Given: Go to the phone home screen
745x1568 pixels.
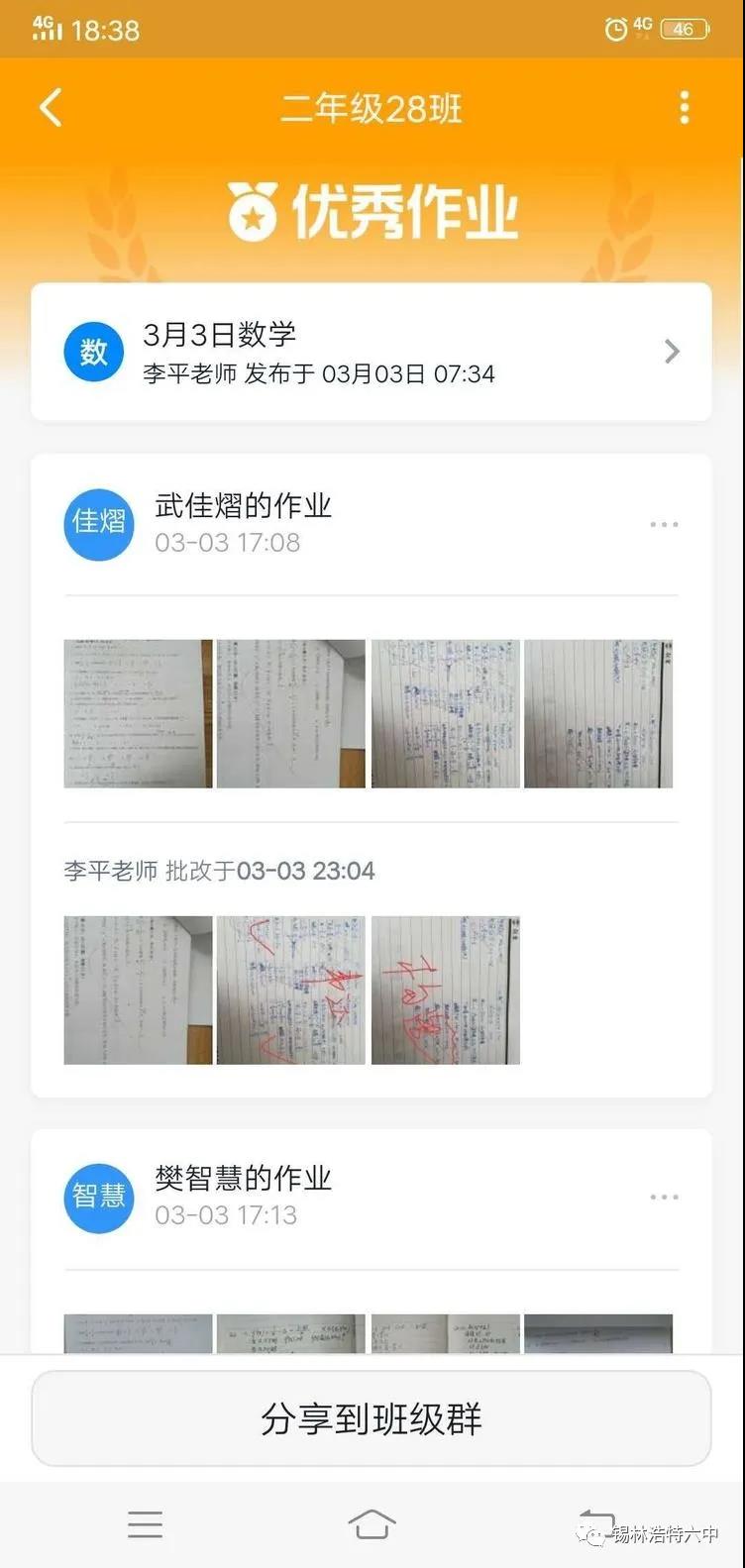Looking at the screenshot, I should click(372, 1524).
